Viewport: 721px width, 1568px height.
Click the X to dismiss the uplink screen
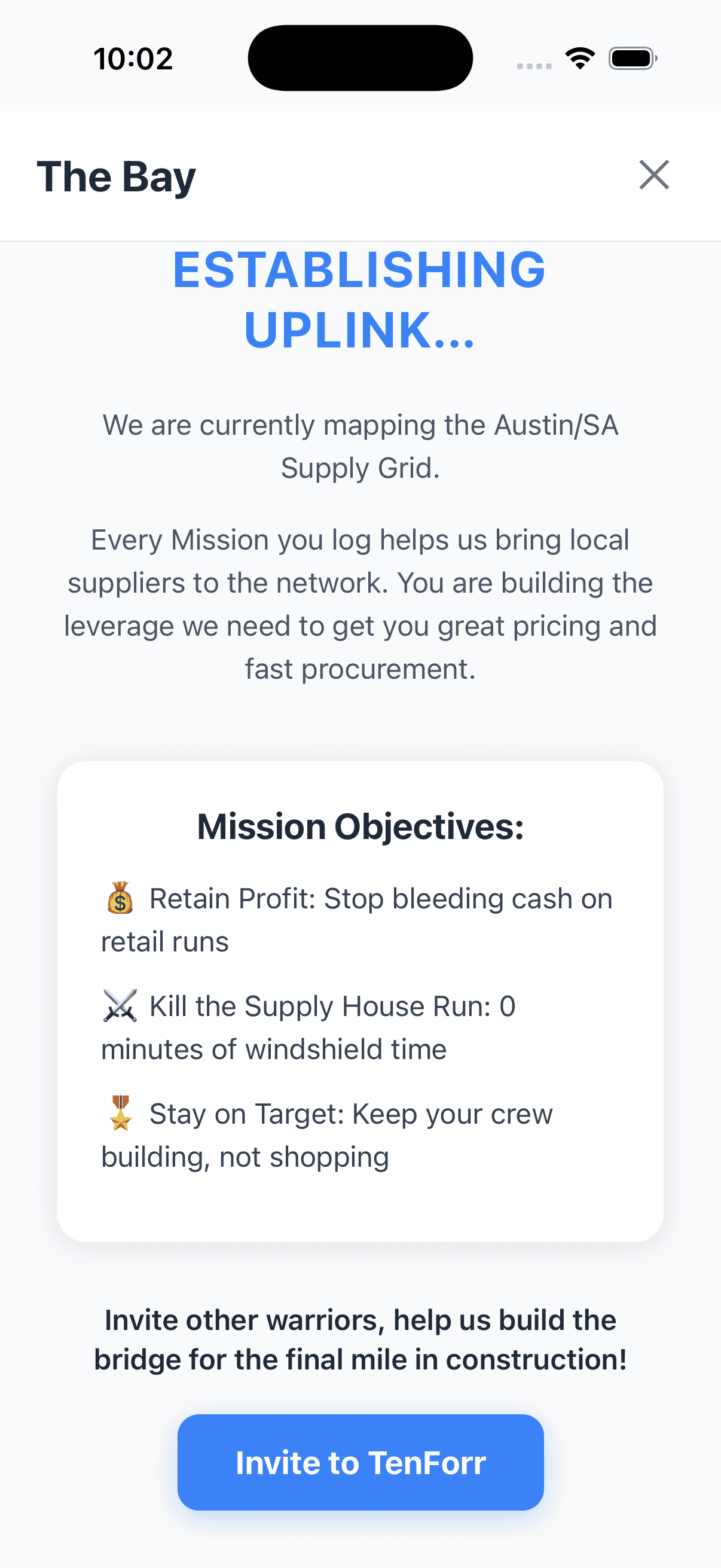coord(653,176)
